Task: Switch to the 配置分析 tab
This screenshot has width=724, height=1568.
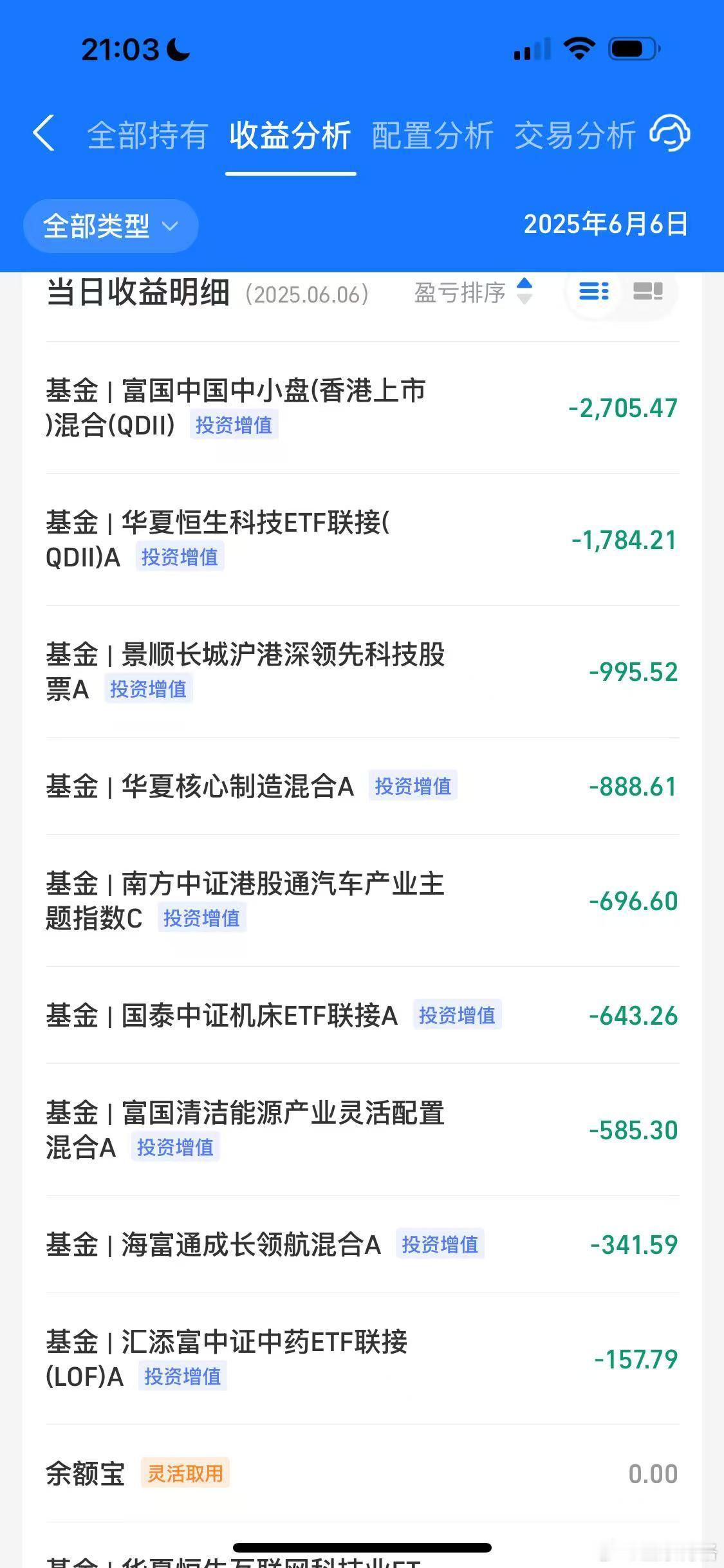Action: (x=432, y=135)
